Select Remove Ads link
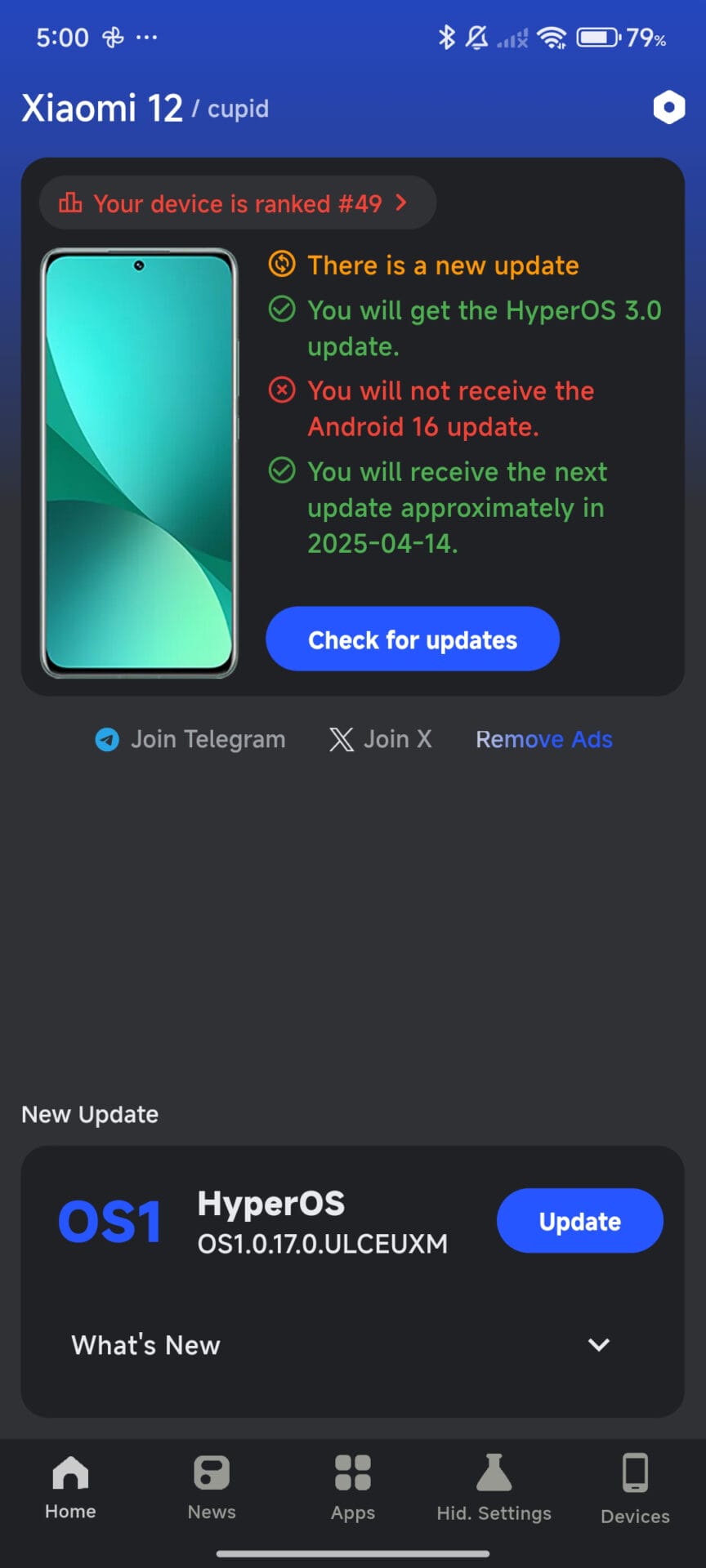The image size is (706, 1568). (x=544, y=739)
